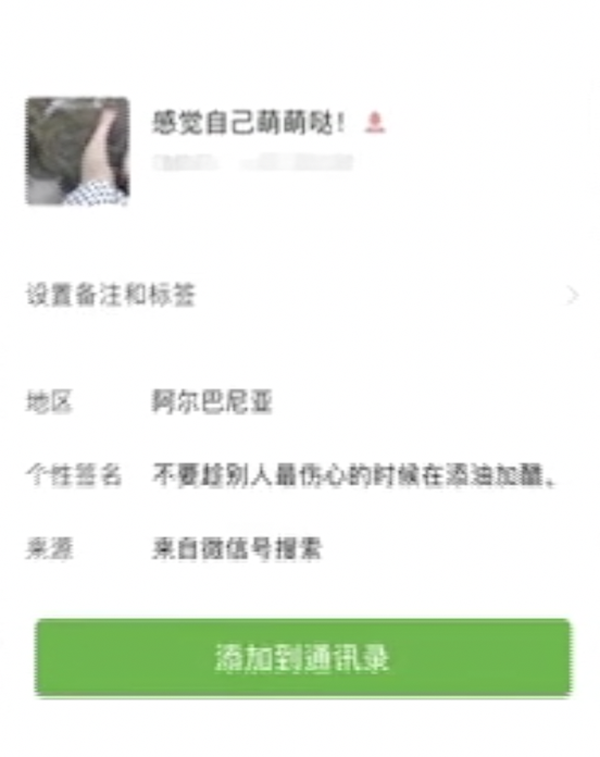View the profile avatar photo
Image resolution: width=600 pixels, height=757 pixels.
[x=77, y=151]
